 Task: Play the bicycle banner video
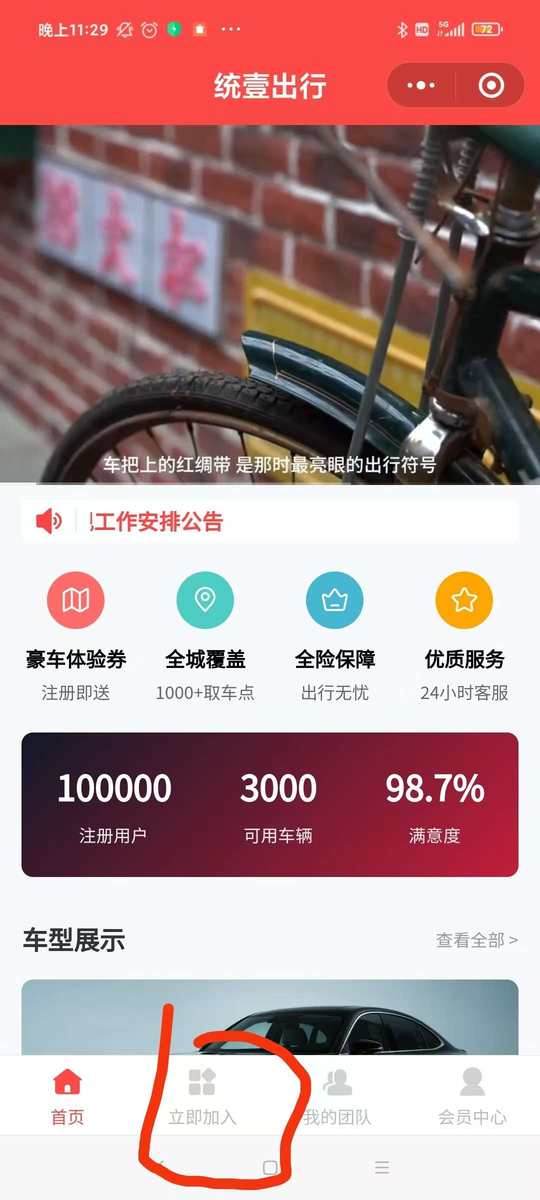point(270,305)
